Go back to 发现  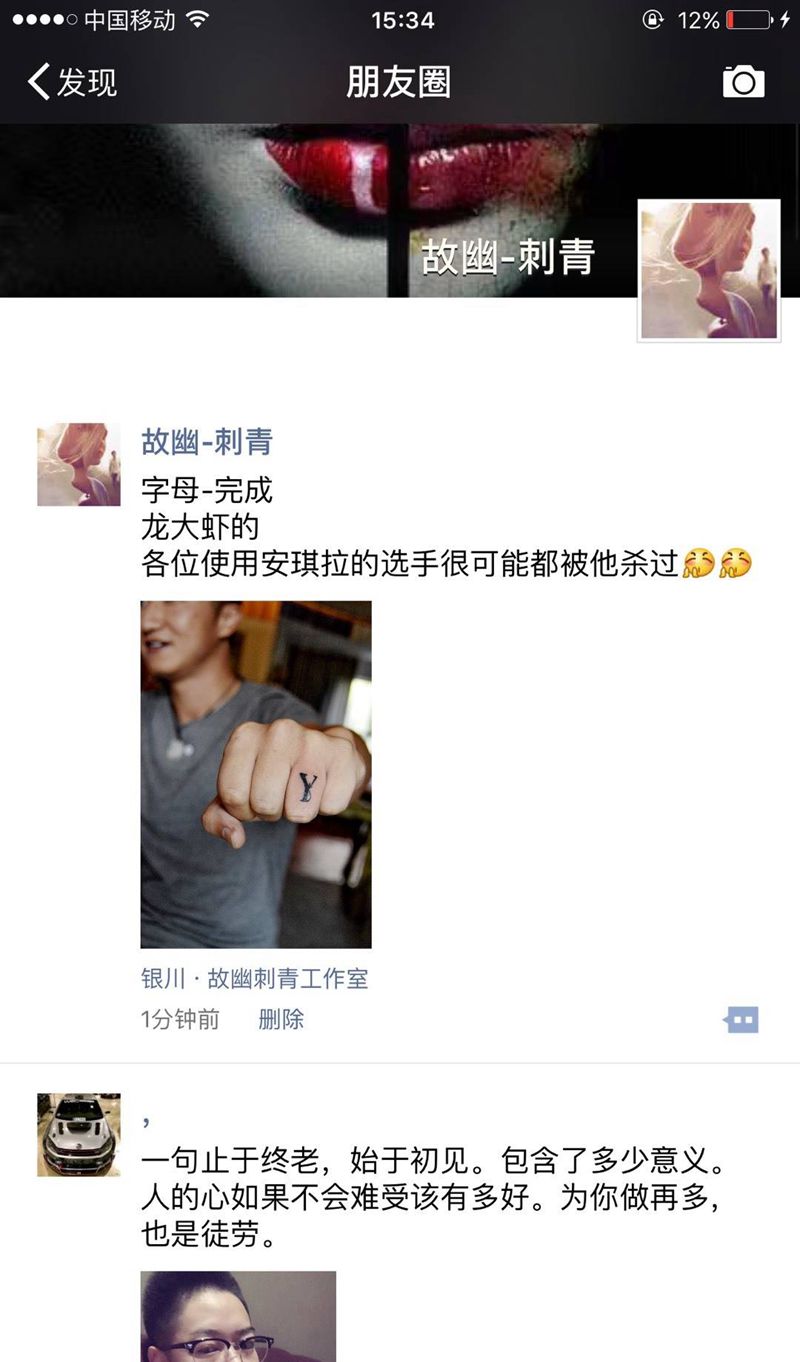click(72, 82)
